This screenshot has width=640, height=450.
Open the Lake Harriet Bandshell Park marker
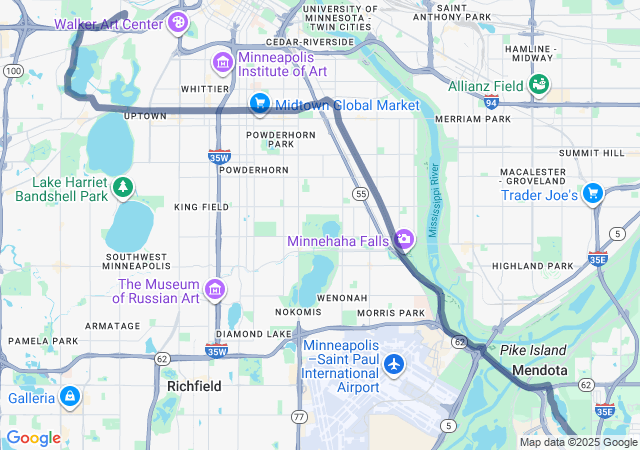[x=123, y=188]
